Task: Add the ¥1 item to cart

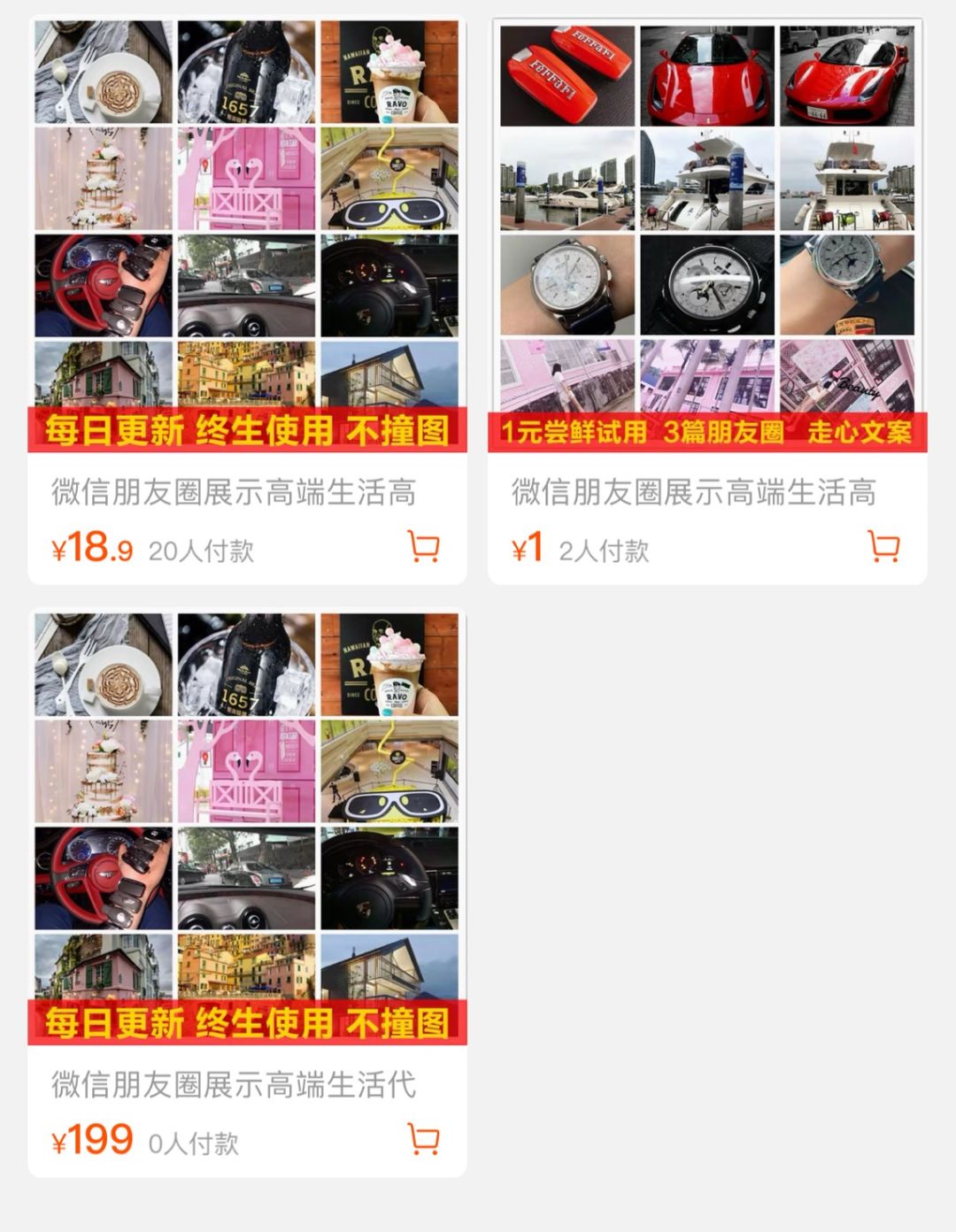Action: [x=883, y=547]
